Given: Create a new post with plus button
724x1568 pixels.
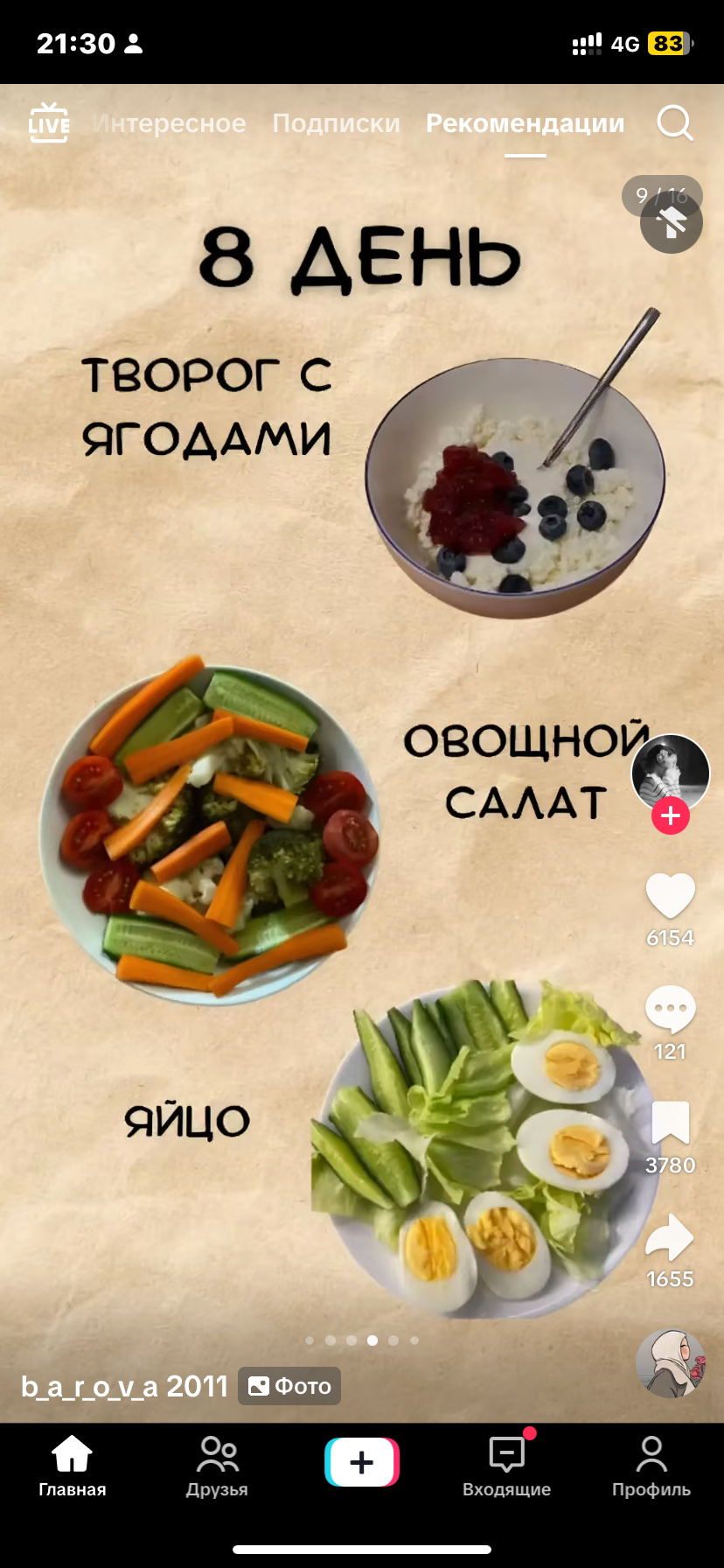Looking at the screenshot, I should click(x=362, y=1462).
